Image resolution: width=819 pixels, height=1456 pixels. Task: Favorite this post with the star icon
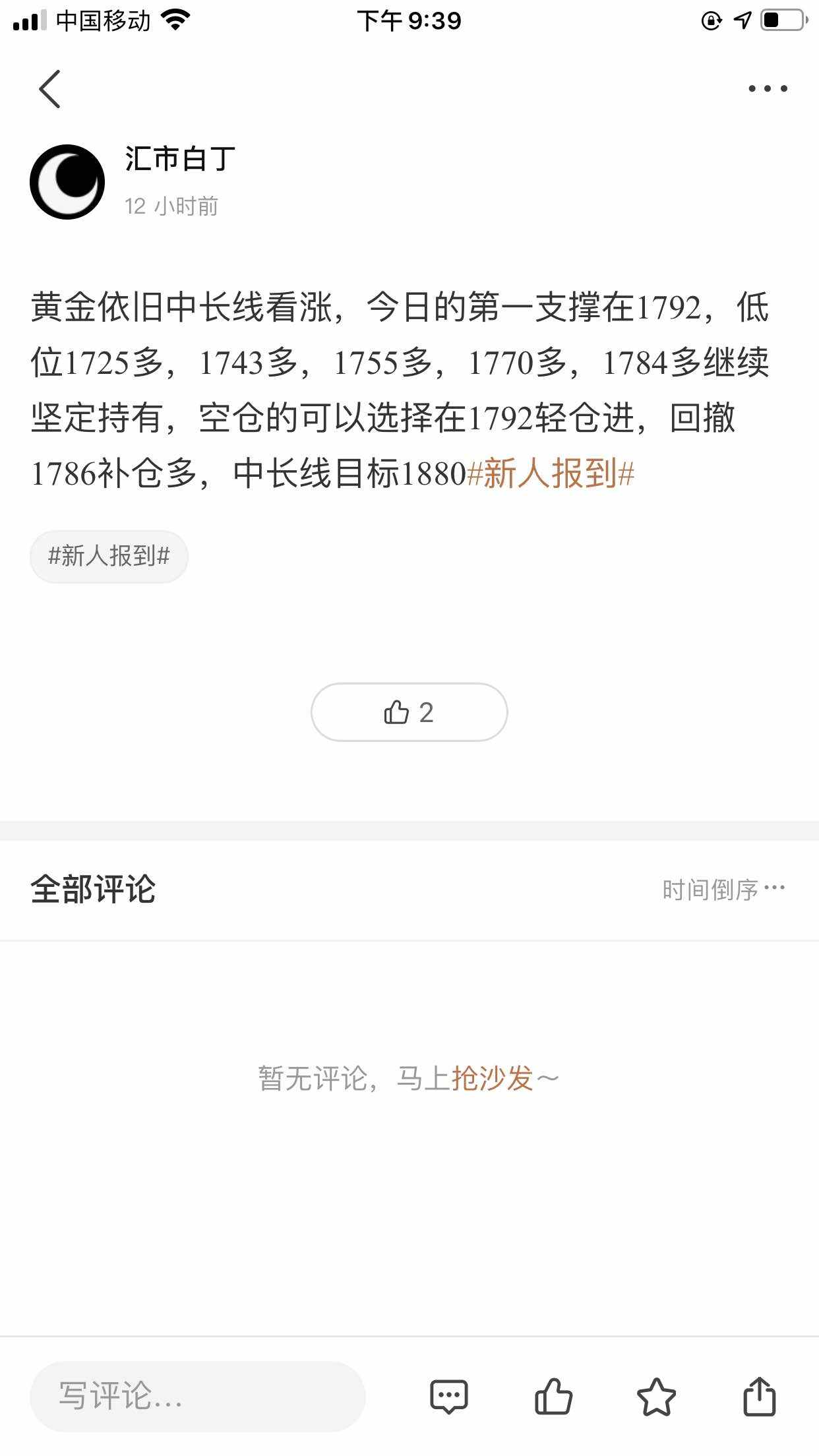click(x=656, y=1397)
